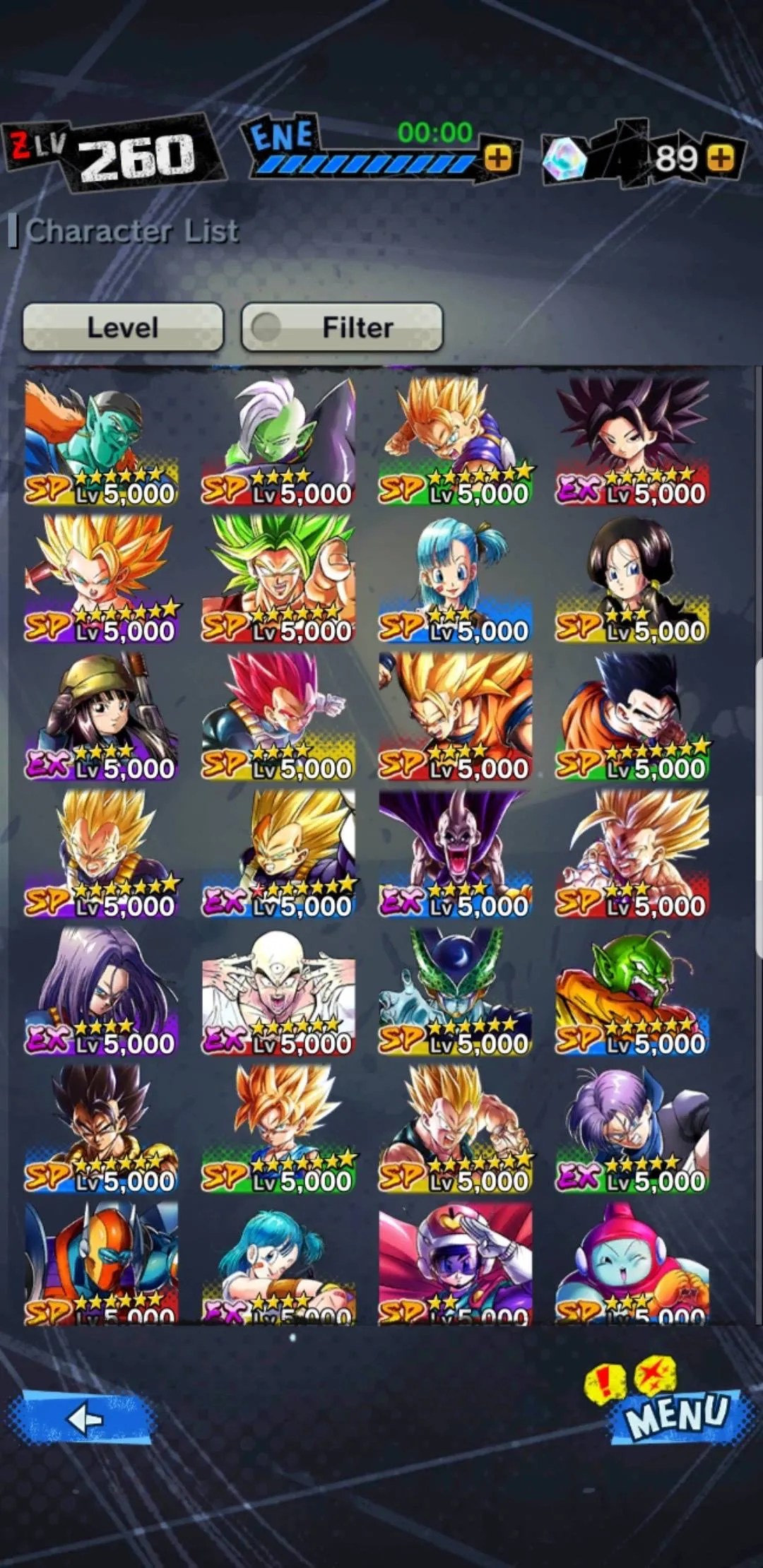
Task: Open the Perfect Cell character tile
Action: 456,990
